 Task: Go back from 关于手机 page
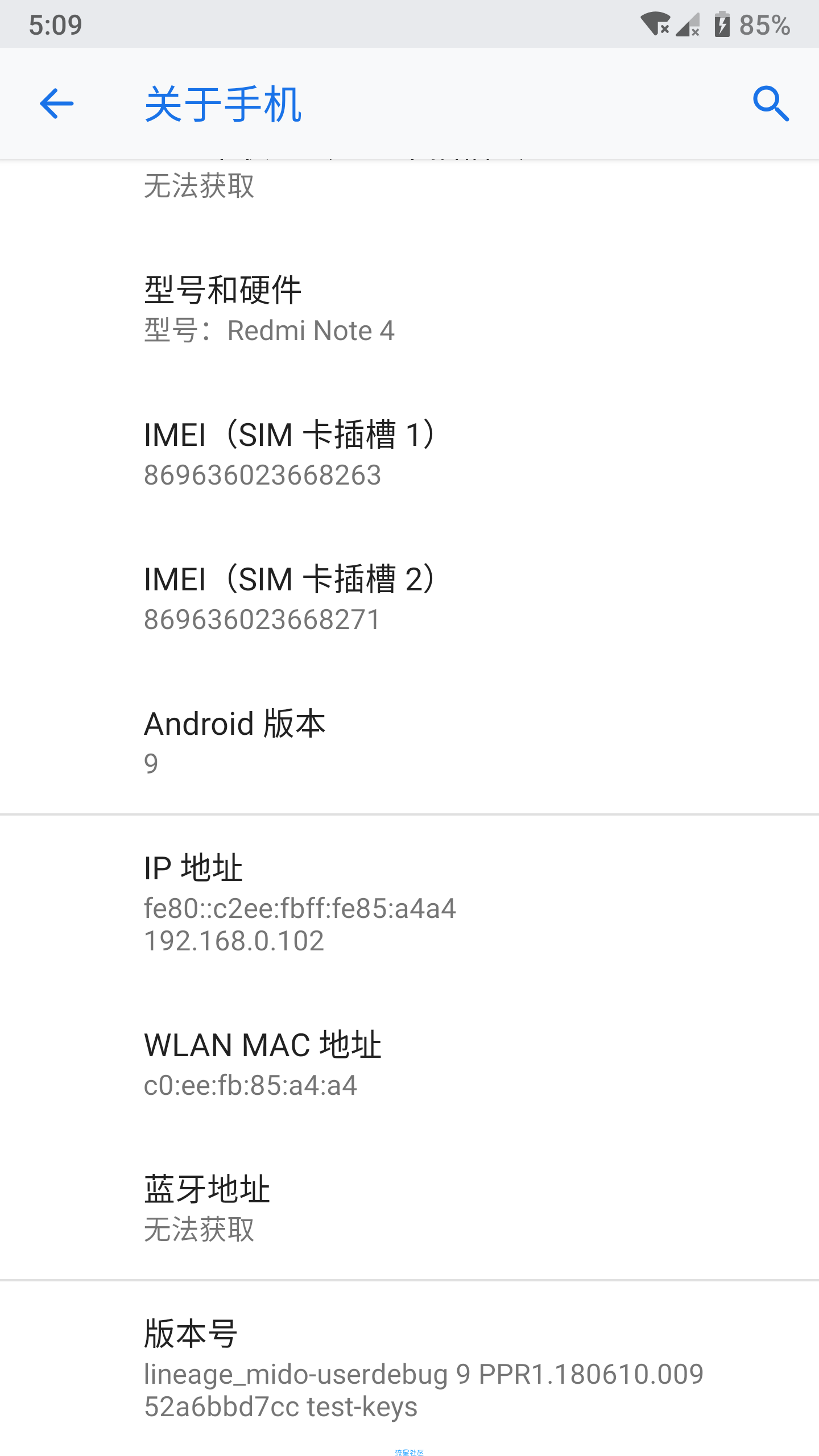pos(56,104)
